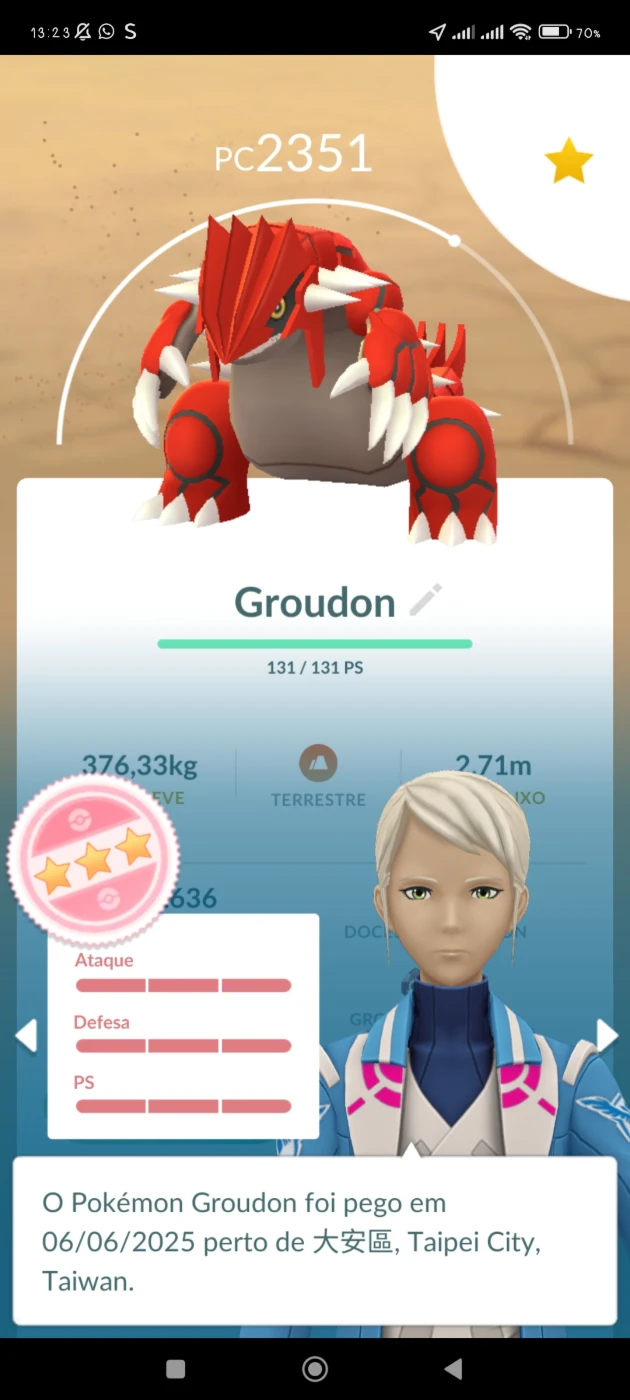Viewport: 630px width, 1400px height.
Task: Go to the next Pokémon with right arrow
Action: point(606,1036)
